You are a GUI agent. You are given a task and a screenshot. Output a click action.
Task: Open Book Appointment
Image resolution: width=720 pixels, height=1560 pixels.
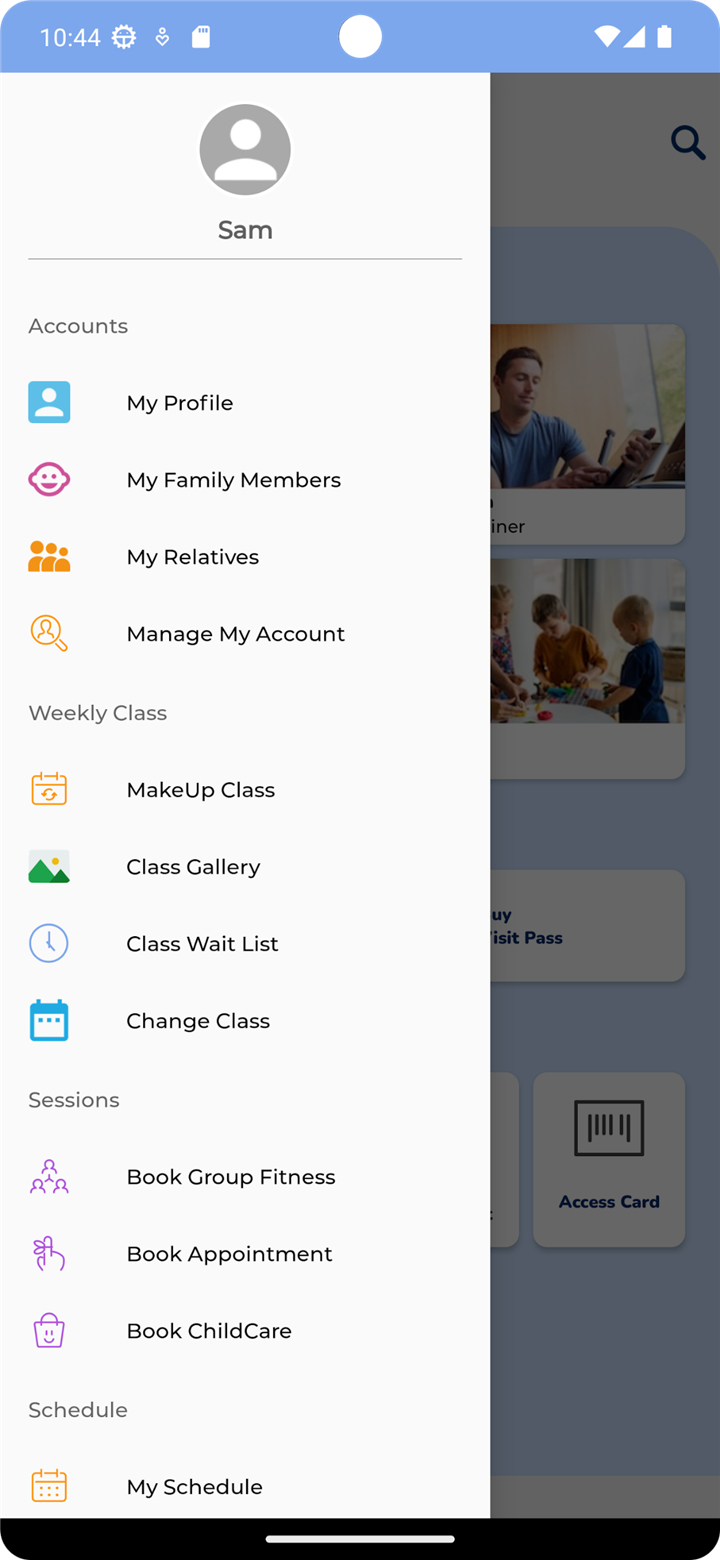(x=229, y=1254)
